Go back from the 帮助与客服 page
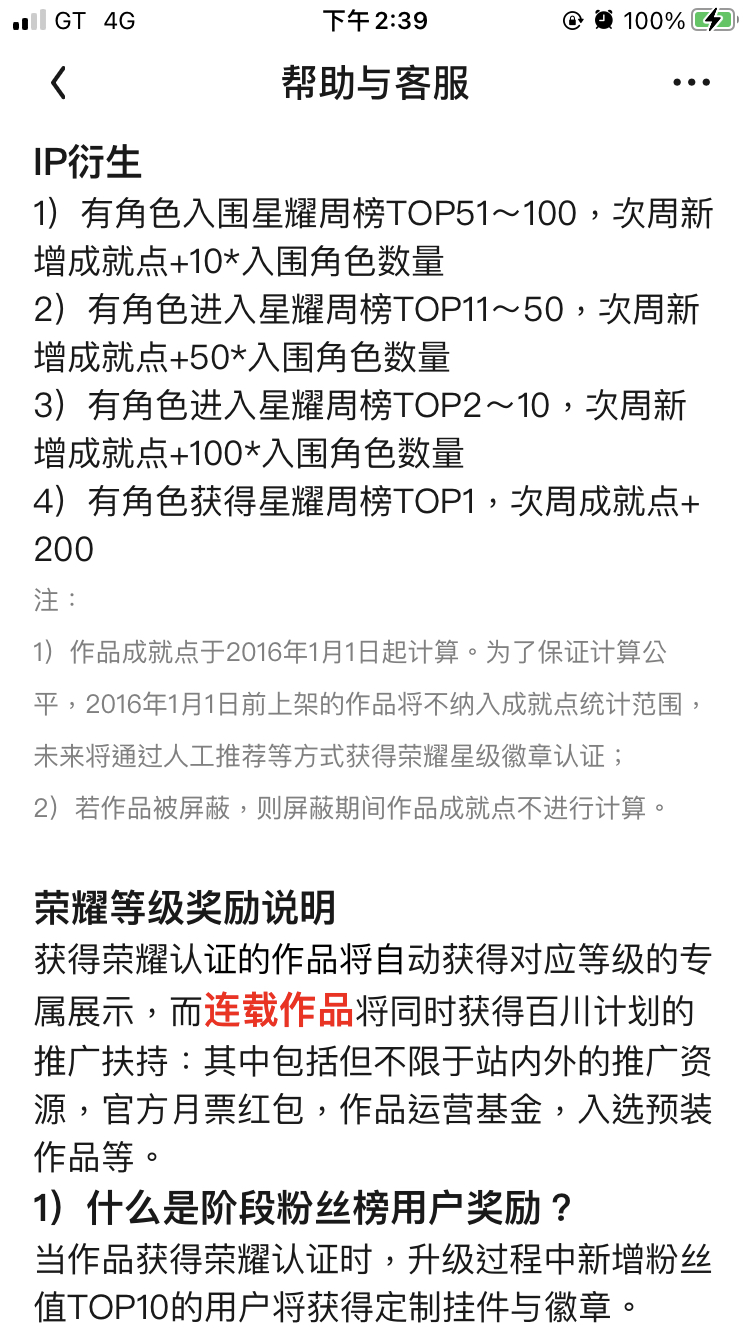Image resolution: width=750 pixels, height=1334 pixels. [x=59, y=84]
